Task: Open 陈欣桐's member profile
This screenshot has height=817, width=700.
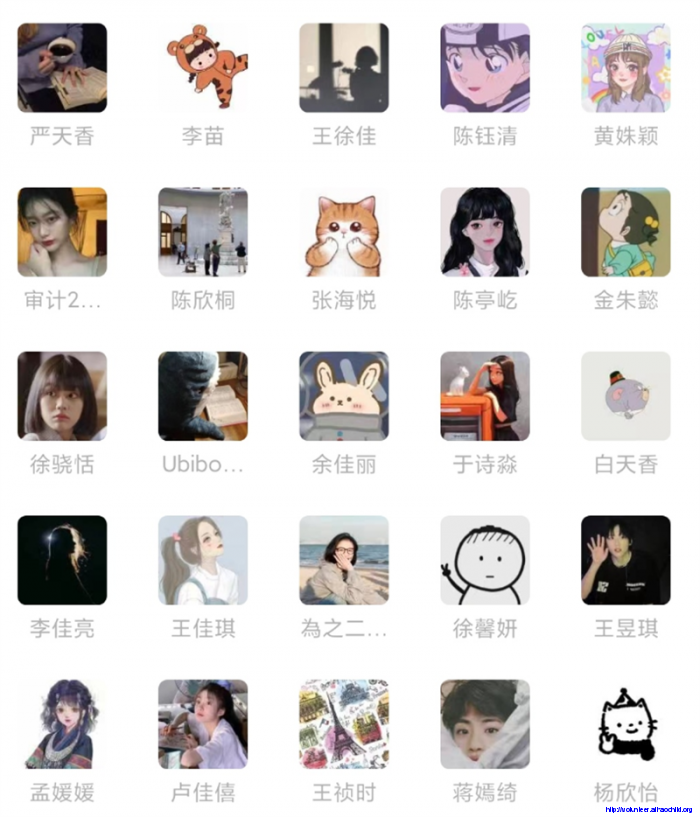Action: (x=203, y=232)
